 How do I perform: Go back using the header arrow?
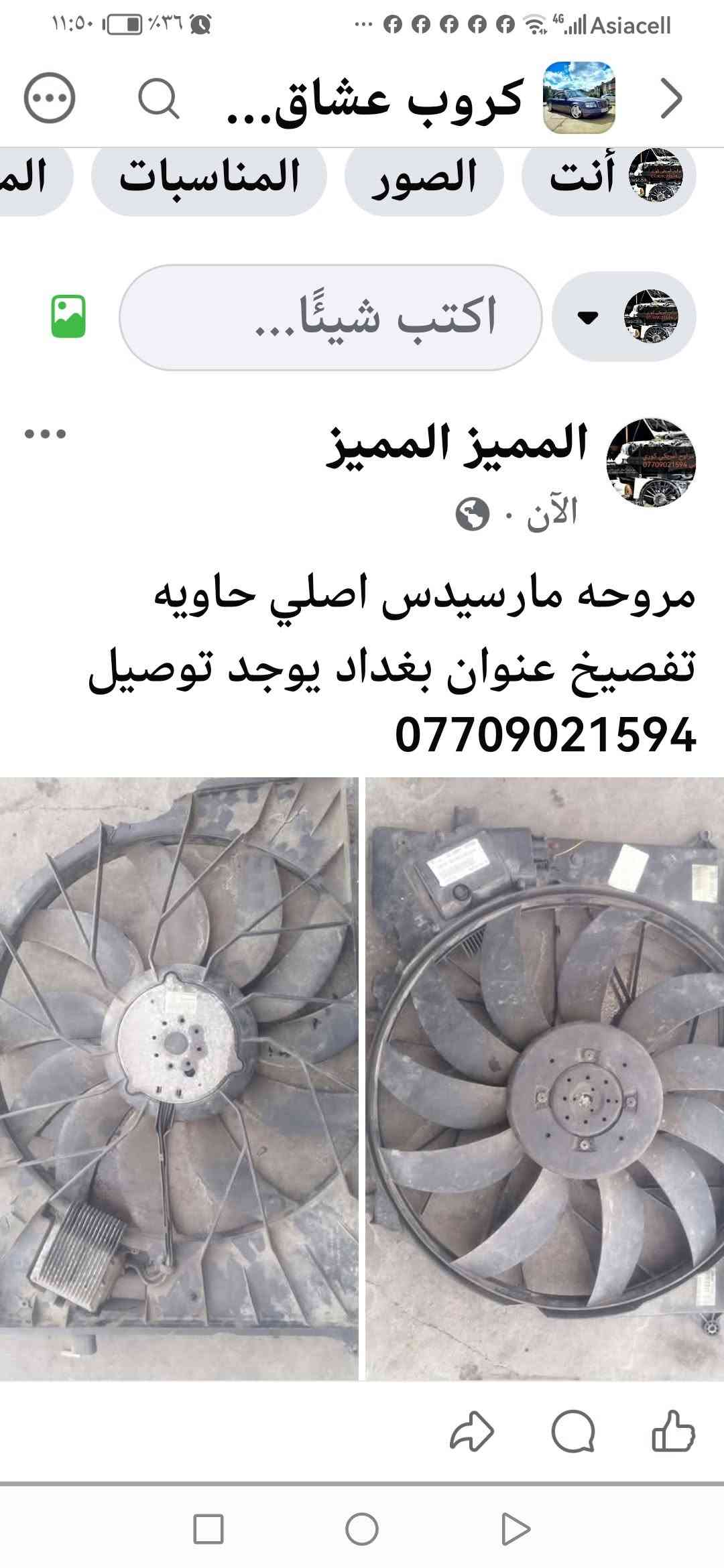671,99
